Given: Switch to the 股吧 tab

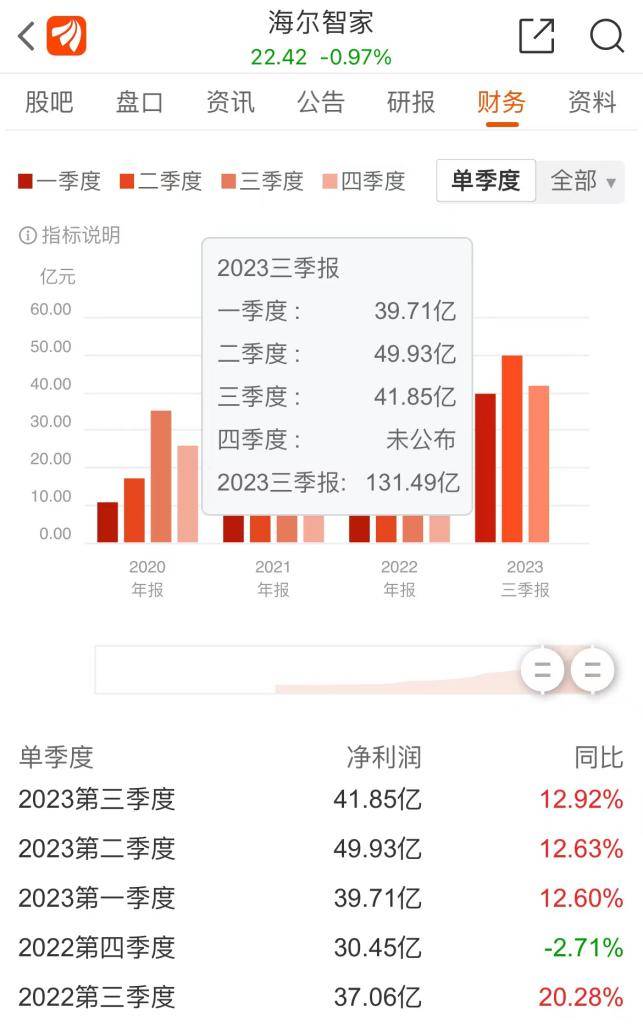Looking at the screenshot, I should (x=49, y=102).
